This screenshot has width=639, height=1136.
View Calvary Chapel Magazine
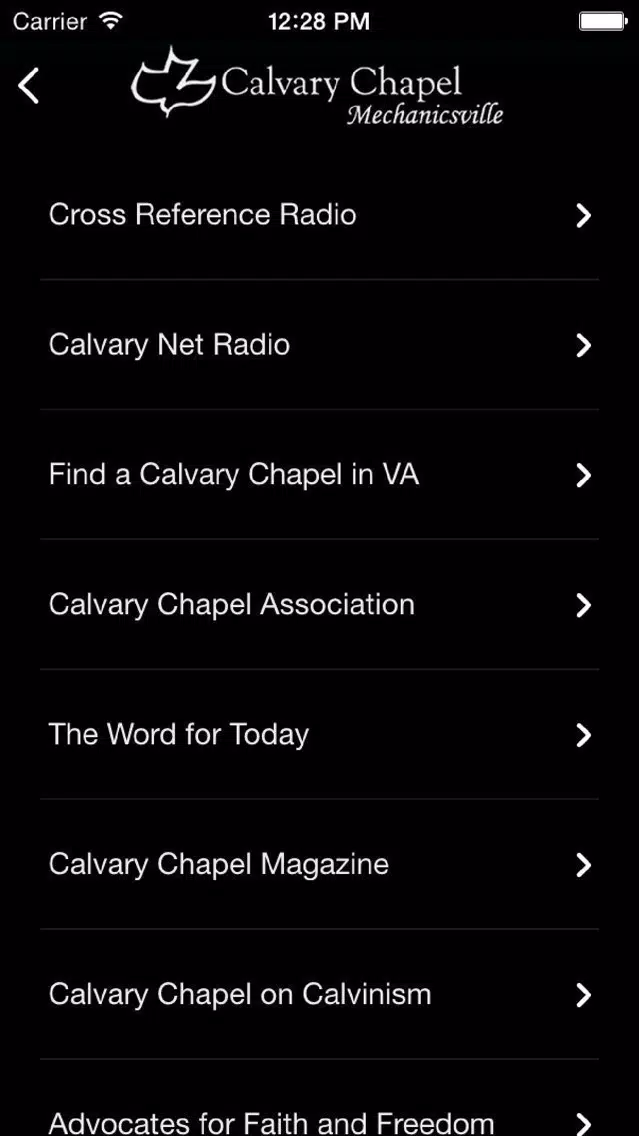click(x=320, y=864)
